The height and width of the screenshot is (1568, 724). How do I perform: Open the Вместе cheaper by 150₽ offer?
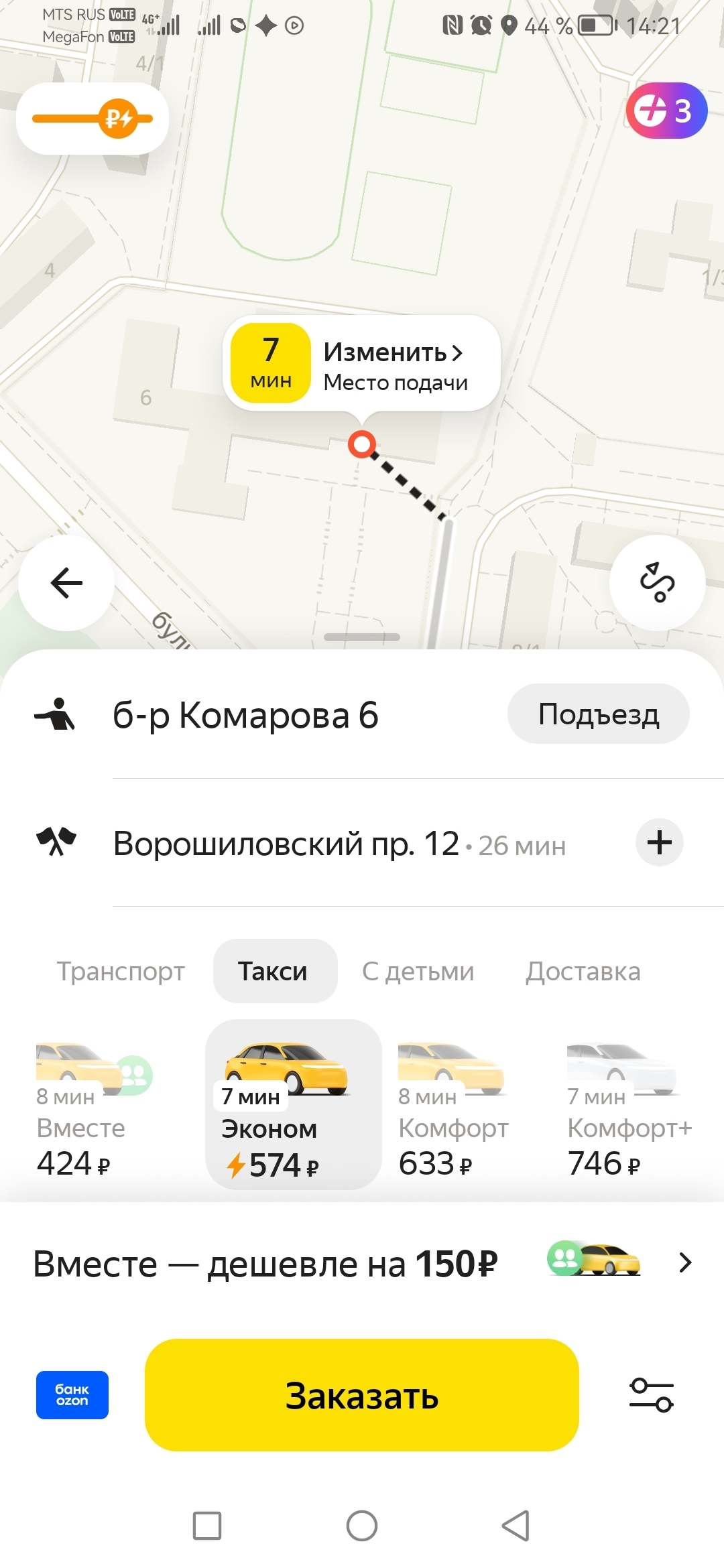tap(362, 1264)
